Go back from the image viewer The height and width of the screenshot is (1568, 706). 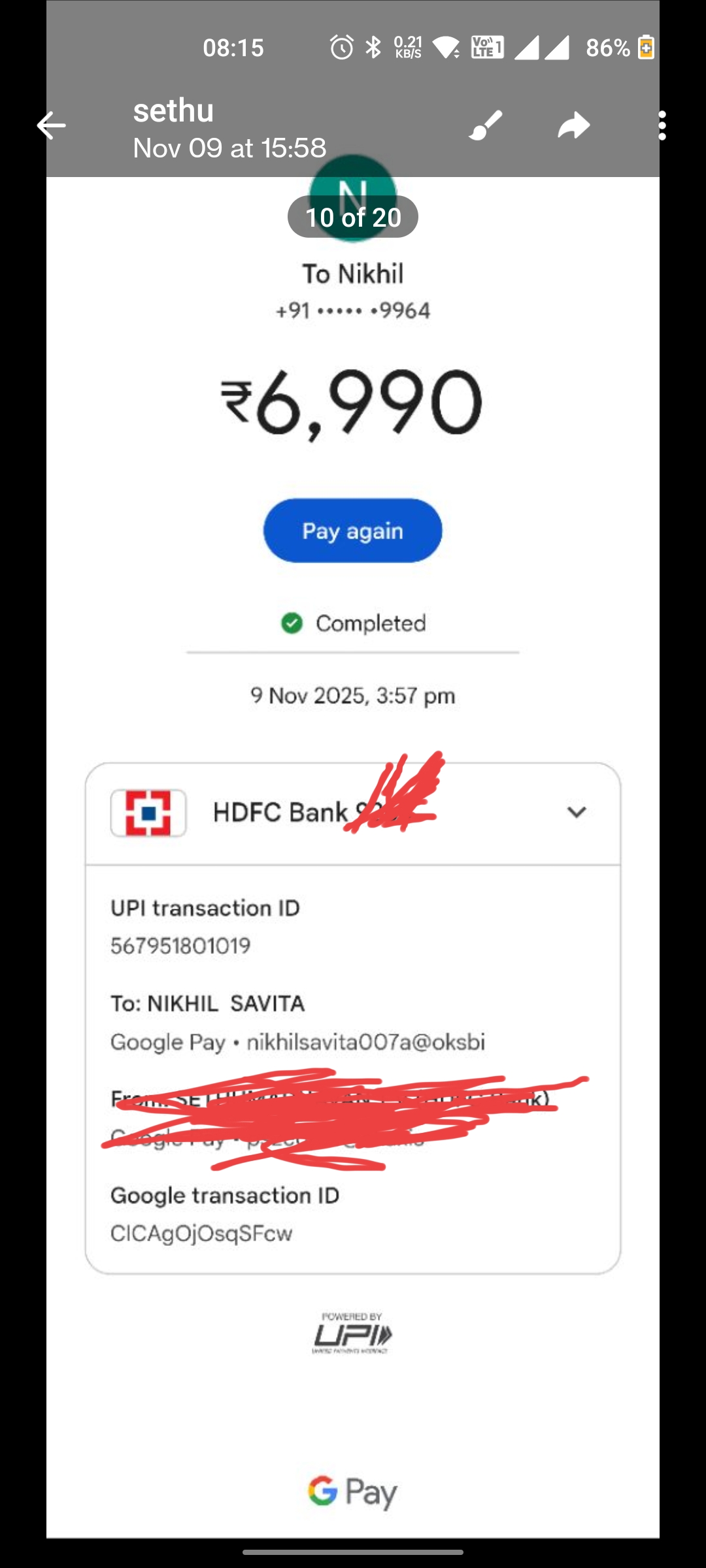(x=51, y=126)
